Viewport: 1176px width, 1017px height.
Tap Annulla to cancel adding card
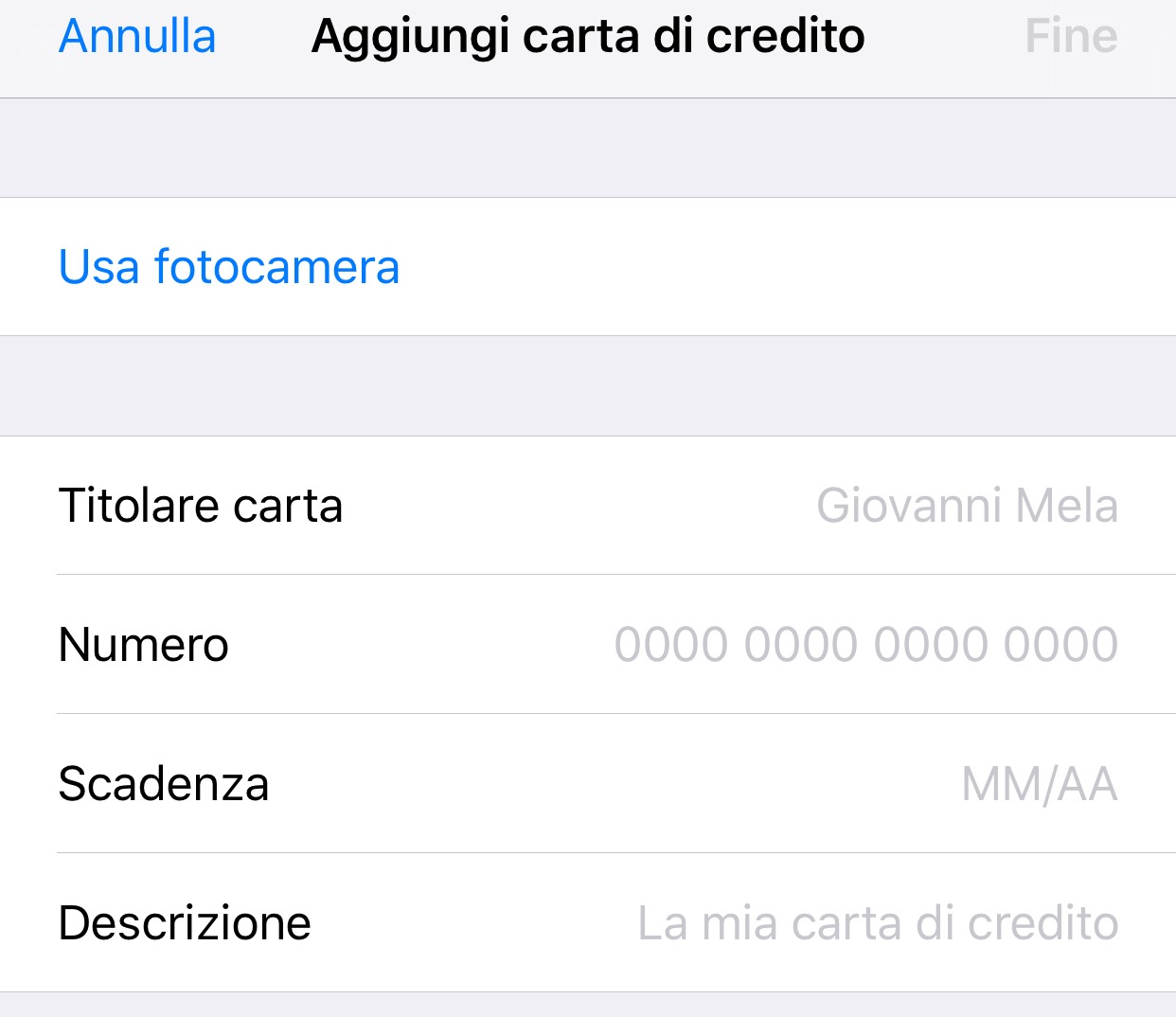point(137,37)
